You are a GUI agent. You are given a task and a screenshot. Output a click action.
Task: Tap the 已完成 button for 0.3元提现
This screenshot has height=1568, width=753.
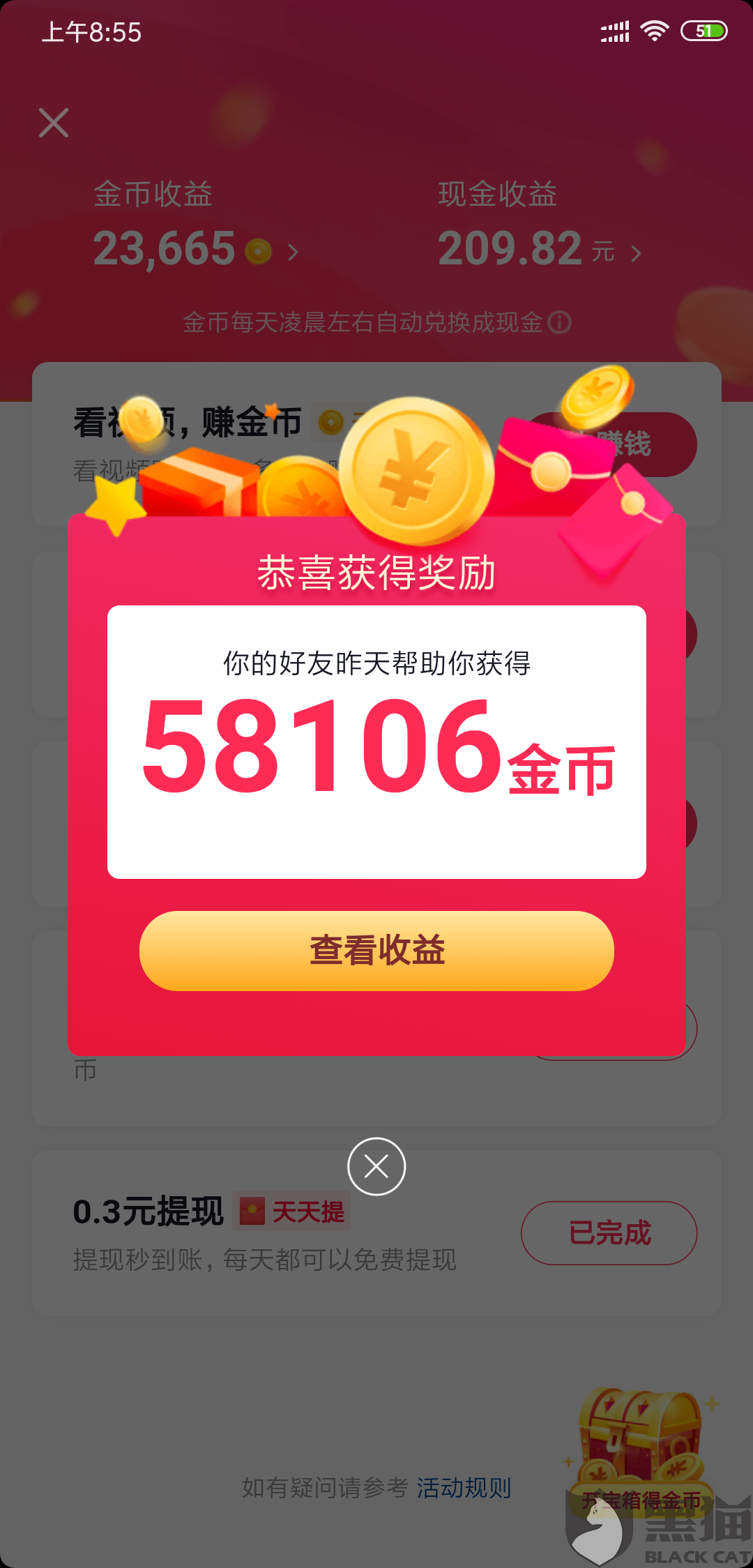coord(609,1232)
